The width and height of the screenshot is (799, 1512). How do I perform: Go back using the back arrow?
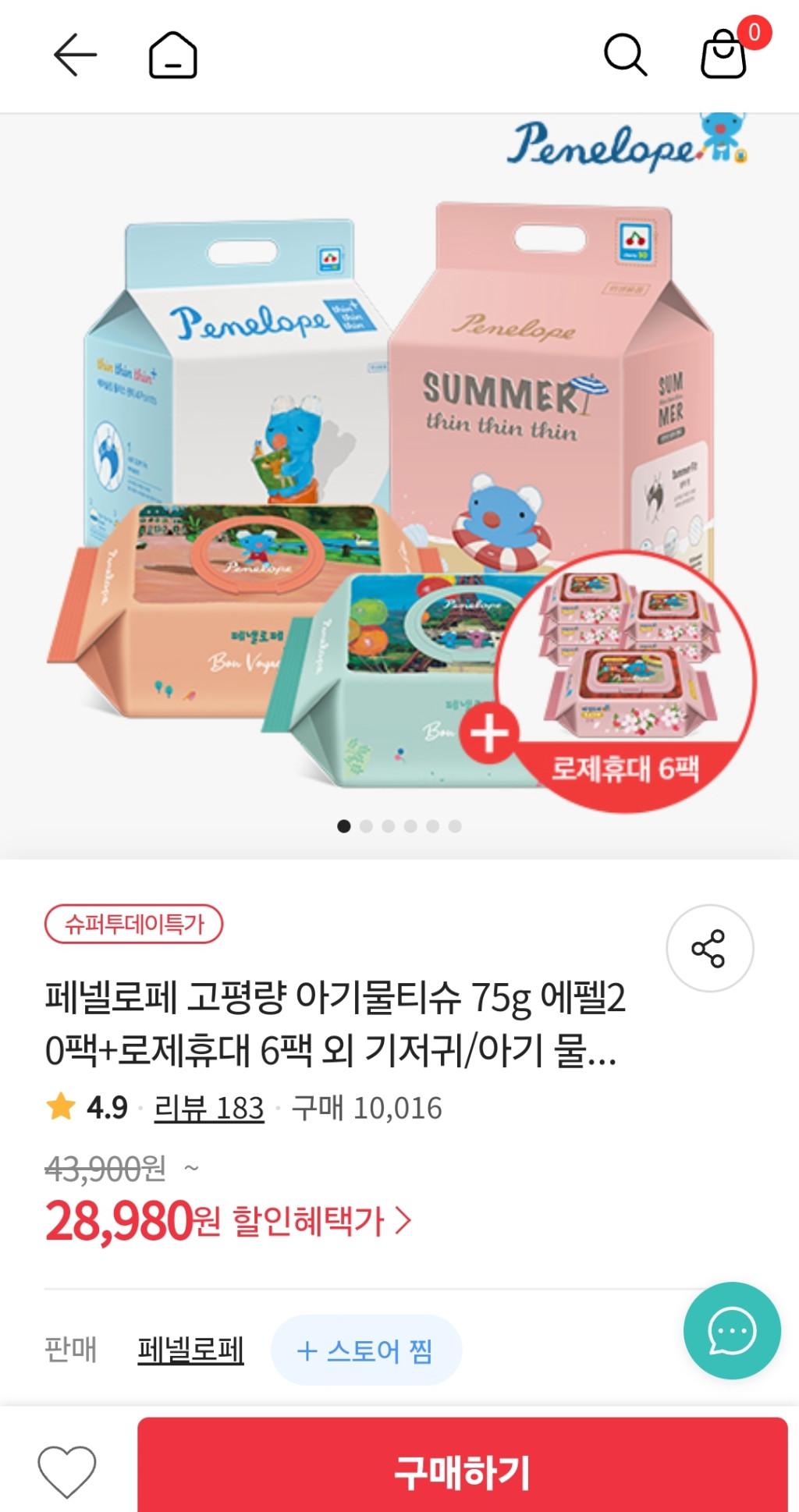point(75,55)
